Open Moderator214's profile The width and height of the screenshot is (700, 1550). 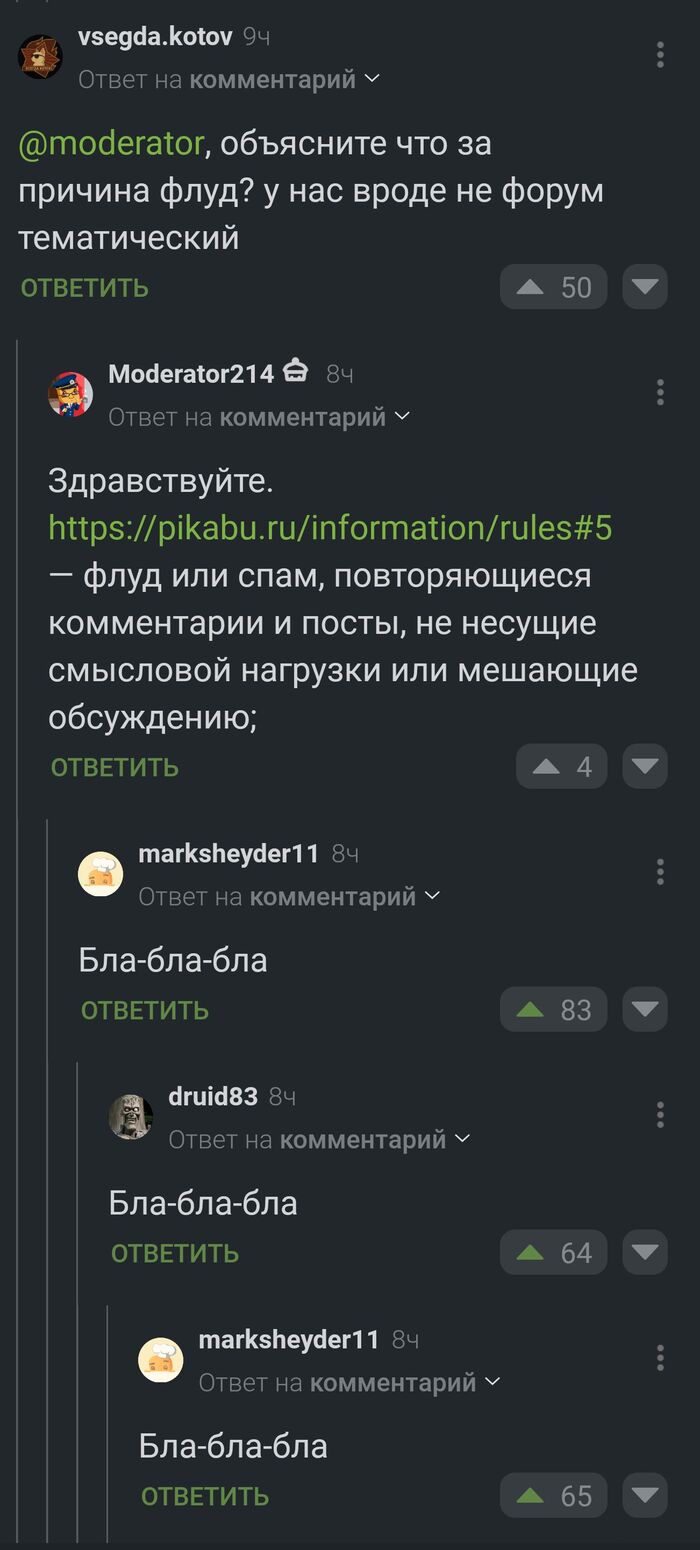tap(190, 374)
